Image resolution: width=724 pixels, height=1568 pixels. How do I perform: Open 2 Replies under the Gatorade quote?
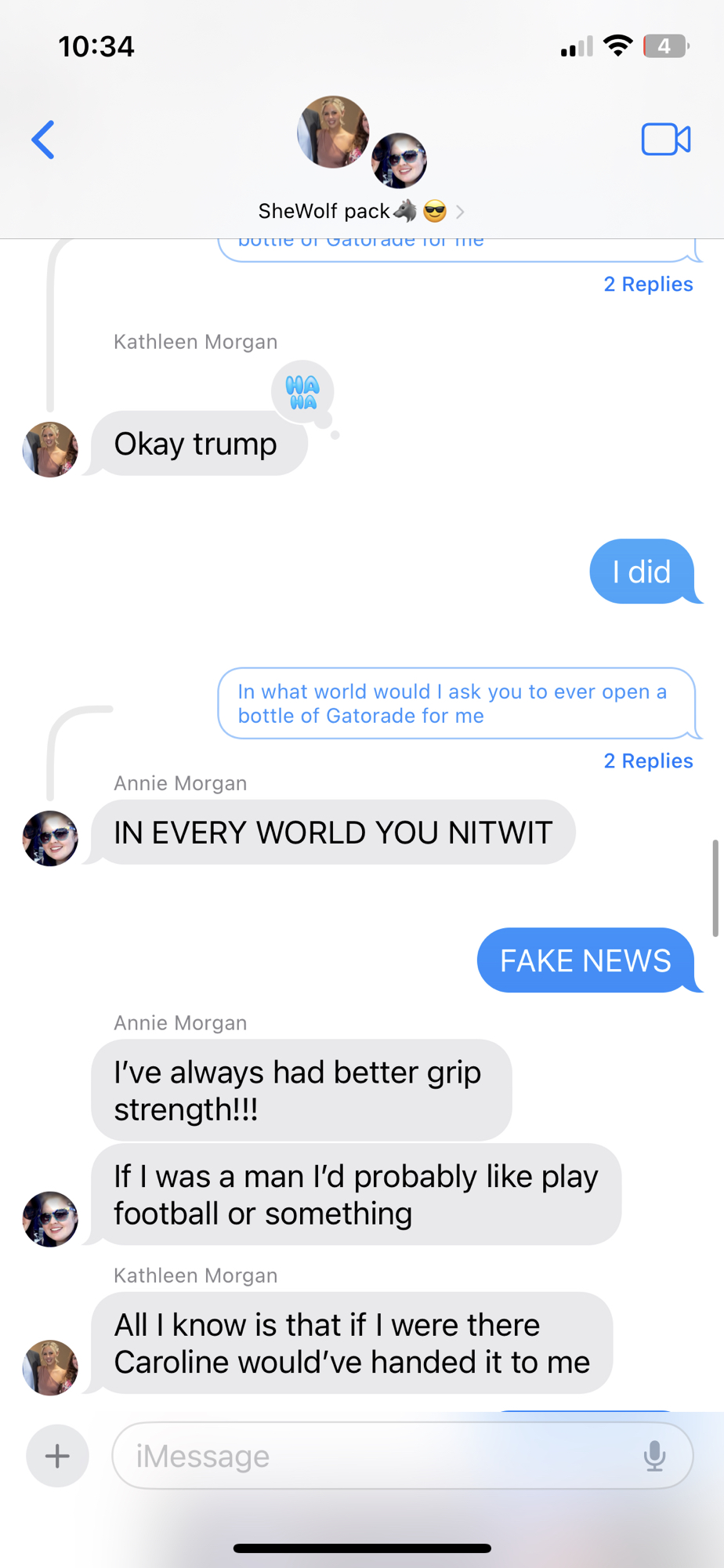point(648,760)
